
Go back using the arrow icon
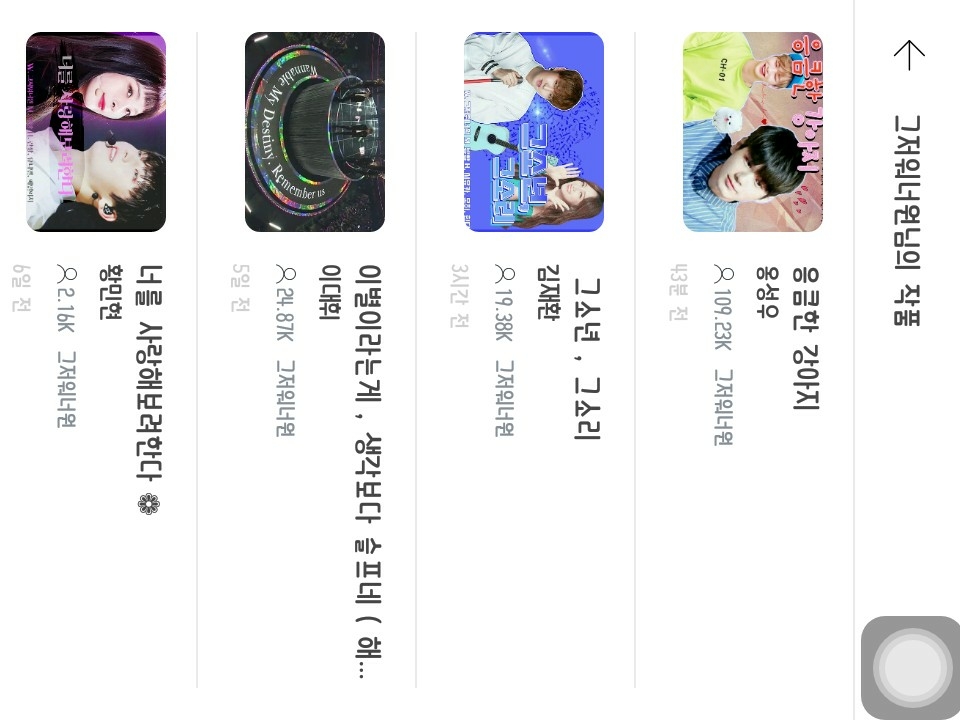pyautogui.click(x=909, y=56)
